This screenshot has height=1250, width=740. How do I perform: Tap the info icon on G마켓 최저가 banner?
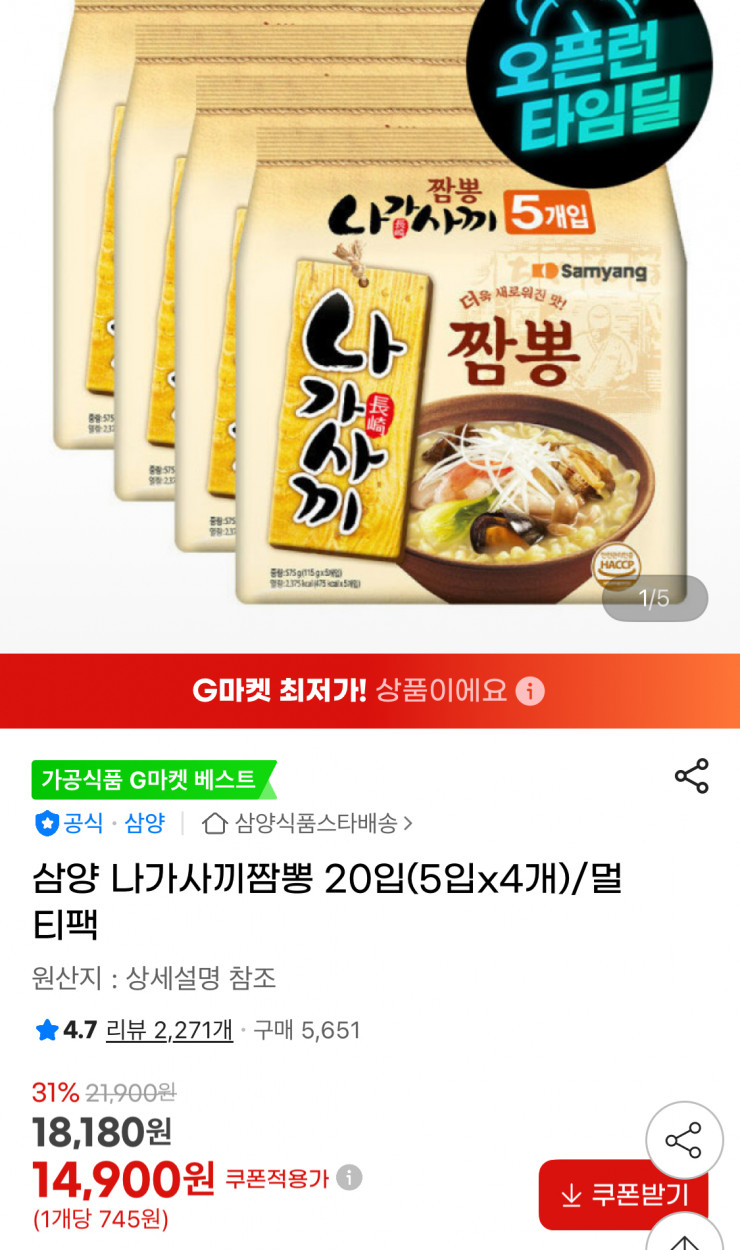click(530, 691)
